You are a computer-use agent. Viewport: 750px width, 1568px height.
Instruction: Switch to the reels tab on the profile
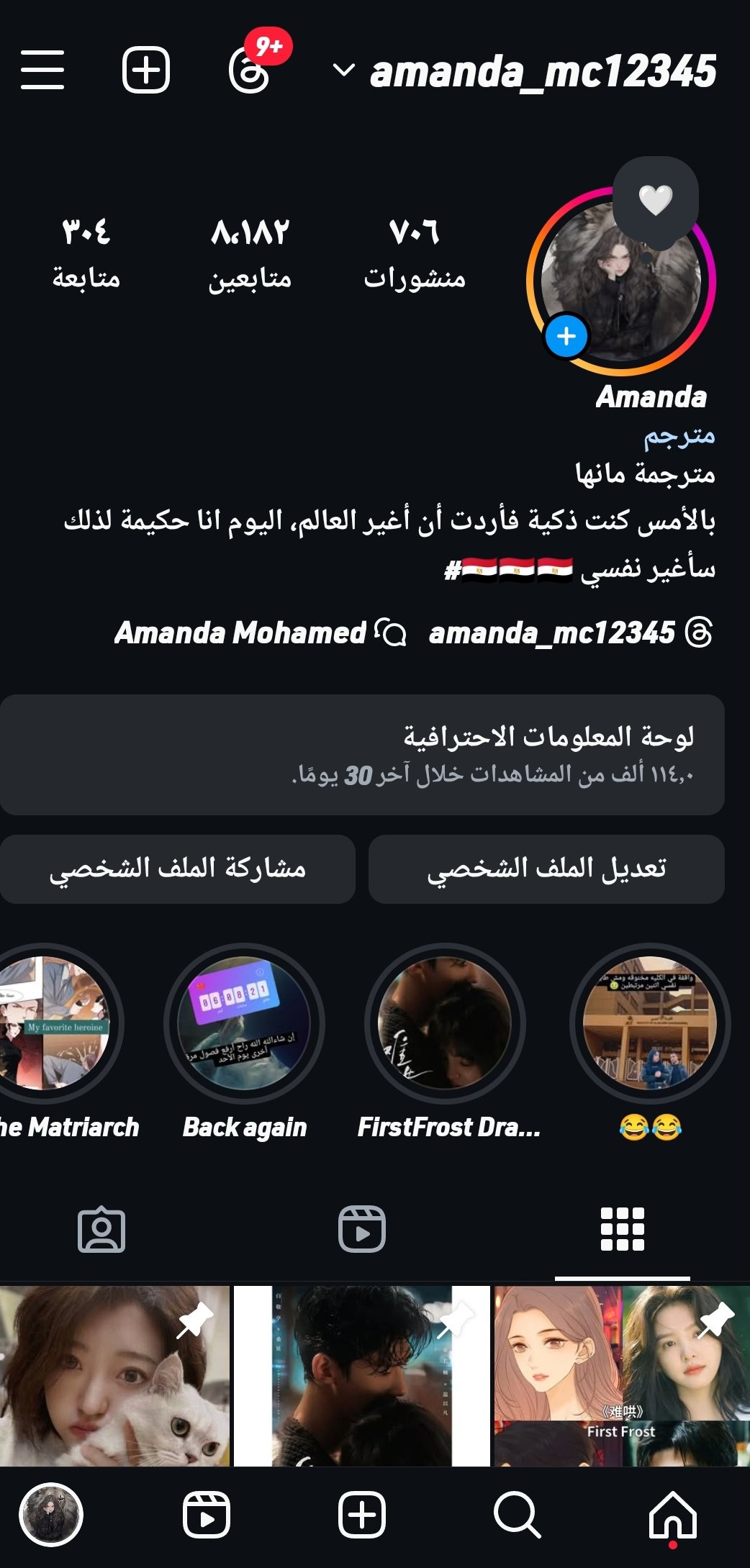click(x=362, y=1229)
